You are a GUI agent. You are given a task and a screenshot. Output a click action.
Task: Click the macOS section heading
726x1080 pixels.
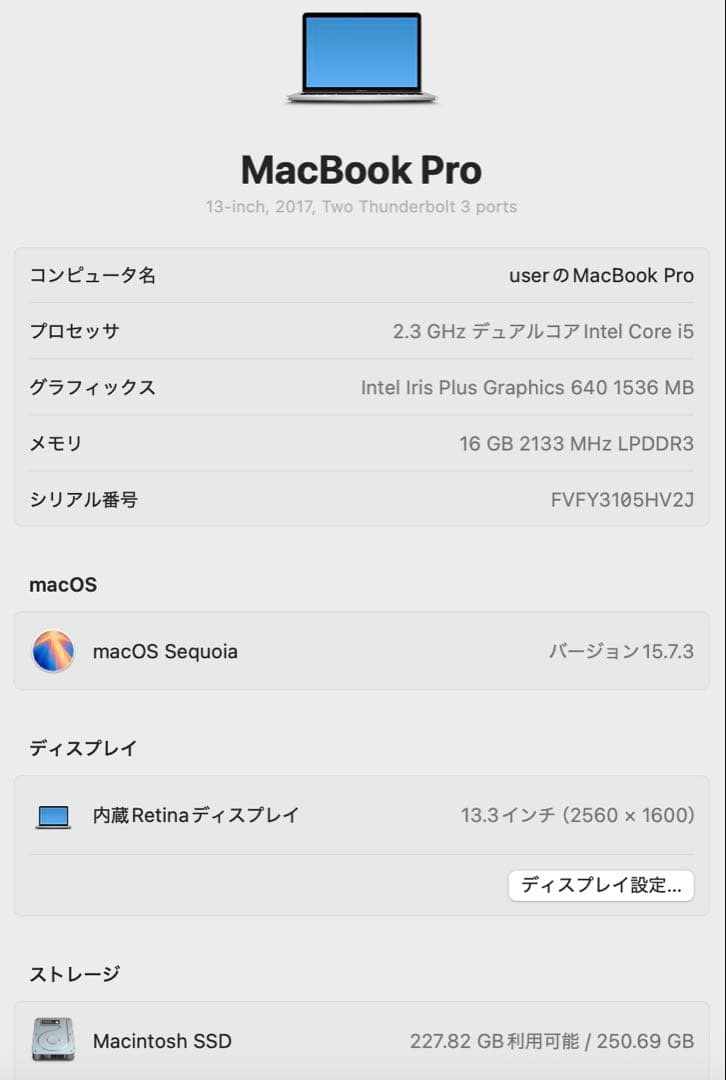(63, 585)
